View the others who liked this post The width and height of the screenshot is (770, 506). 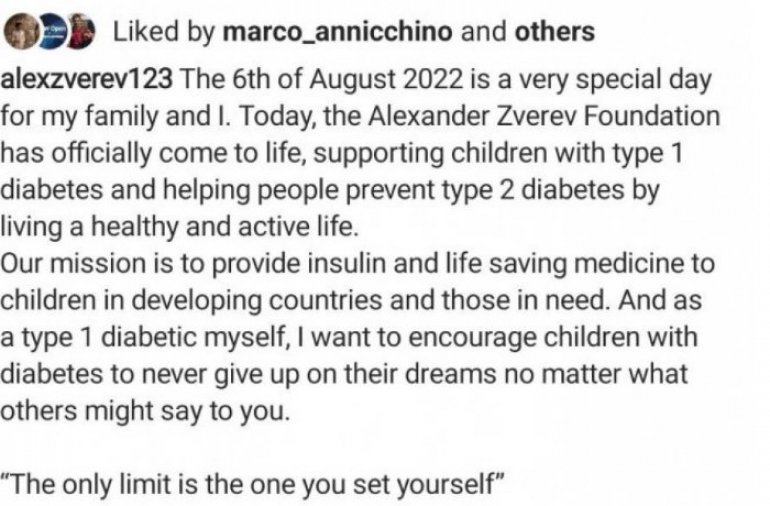click(553, 32)
